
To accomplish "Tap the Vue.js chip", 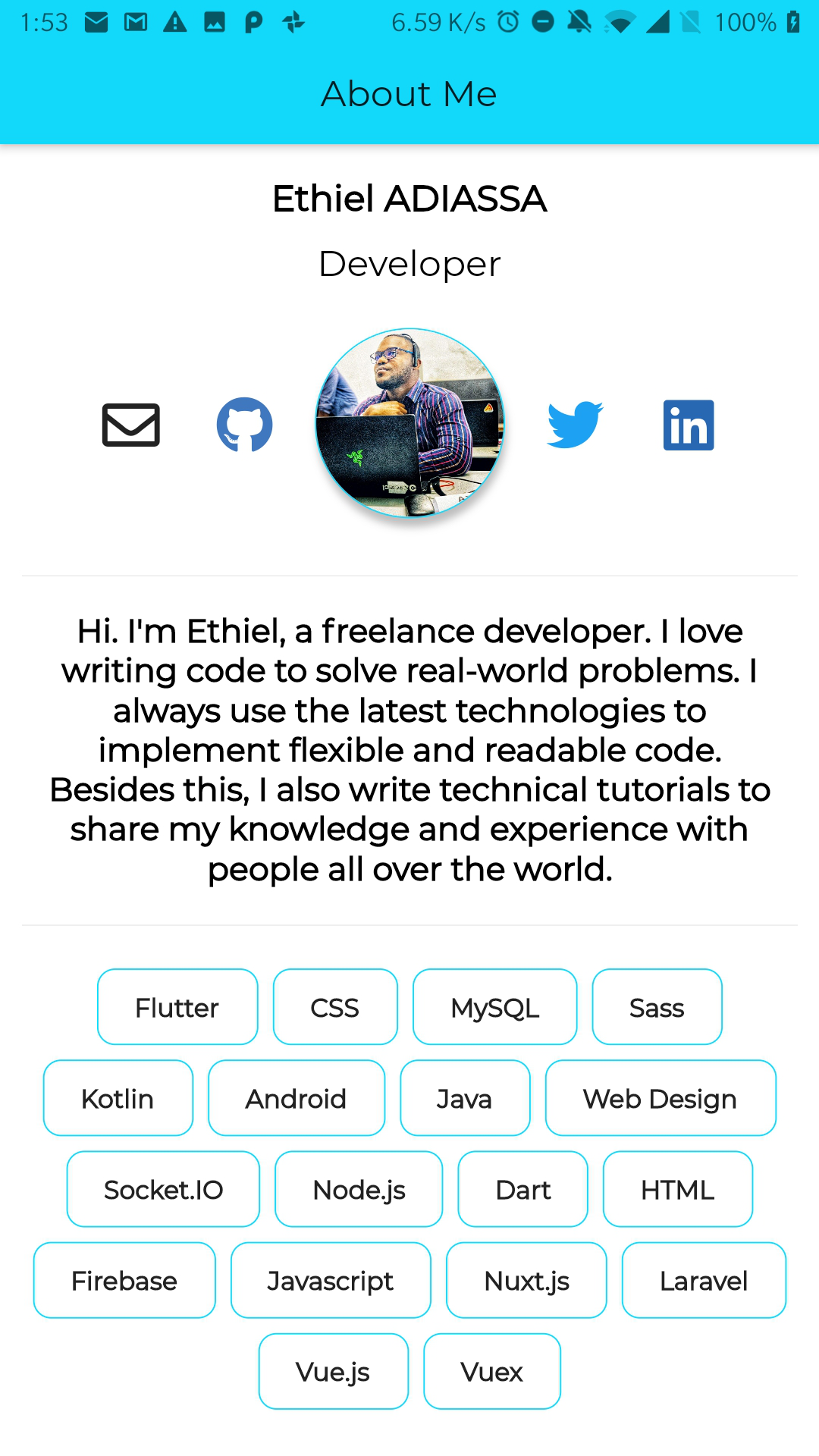I will 334,1371.
